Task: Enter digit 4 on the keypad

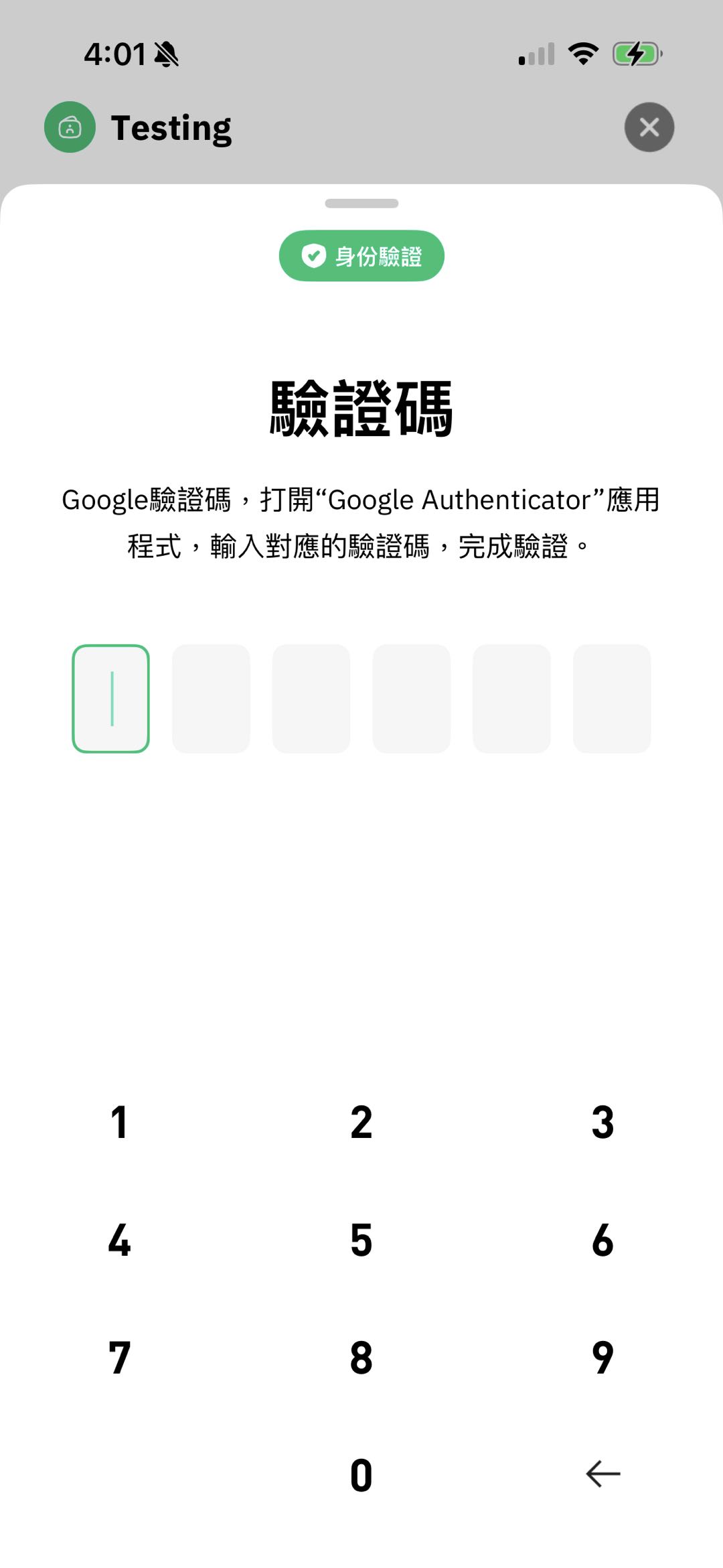Action: pyautogui.click(x=120, y=1240)
